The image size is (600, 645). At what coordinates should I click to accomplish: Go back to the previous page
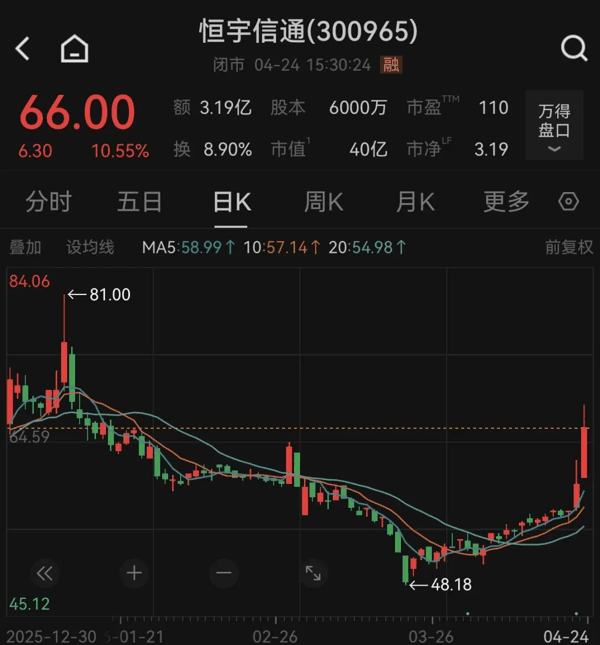[23, 48]
